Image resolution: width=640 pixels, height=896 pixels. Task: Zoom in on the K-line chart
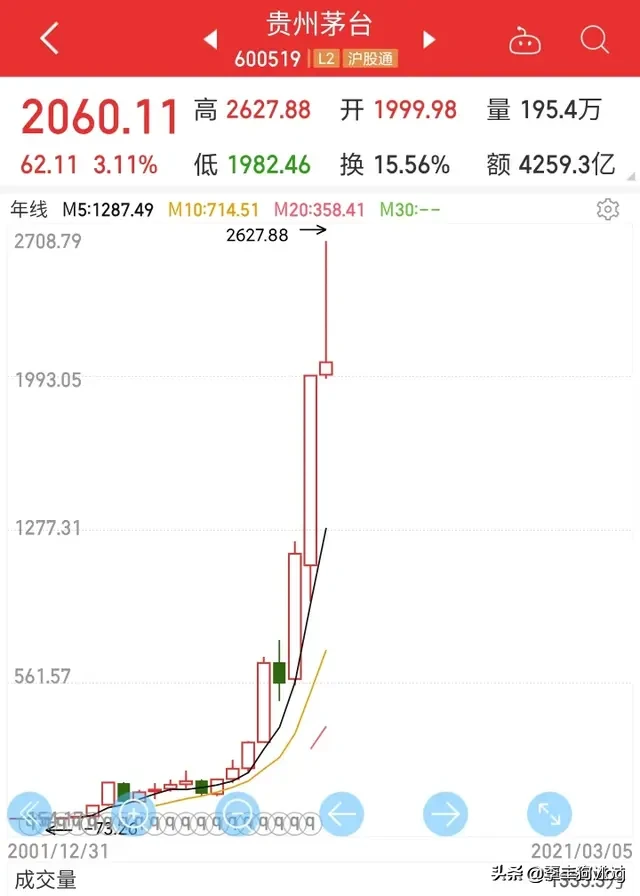133,813
